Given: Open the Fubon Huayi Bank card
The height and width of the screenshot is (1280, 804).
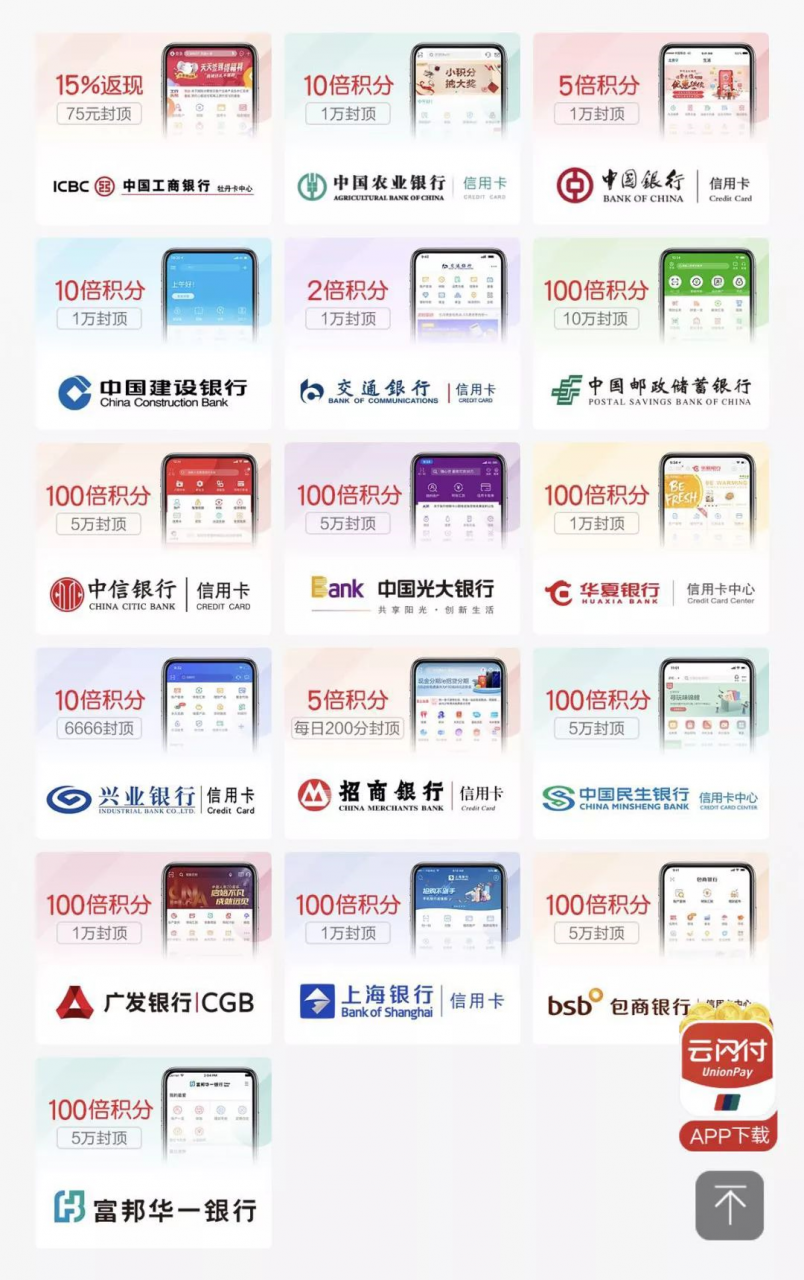Looking at the screenshot, I should [x=153, y=1153].
